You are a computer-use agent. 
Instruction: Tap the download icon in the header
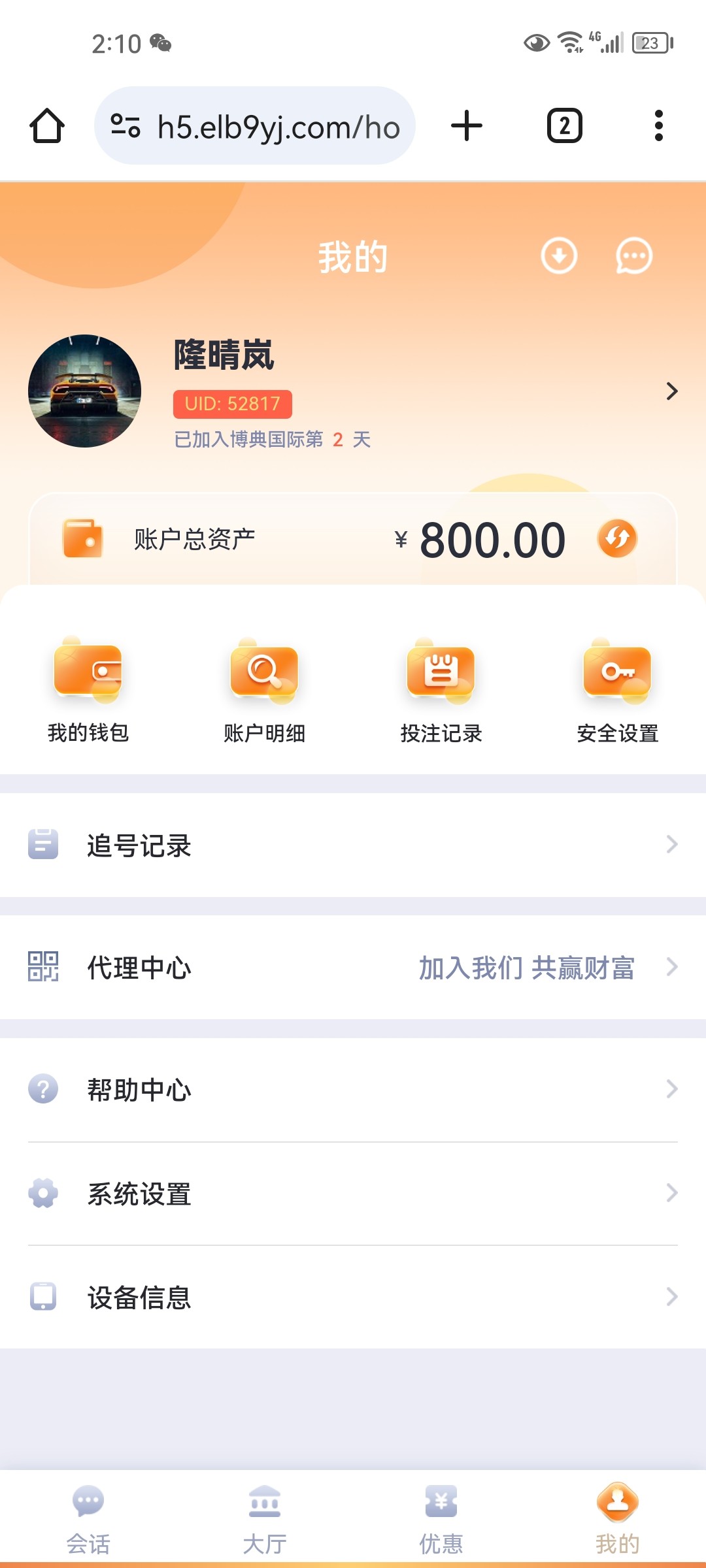(x=559, y=256)
